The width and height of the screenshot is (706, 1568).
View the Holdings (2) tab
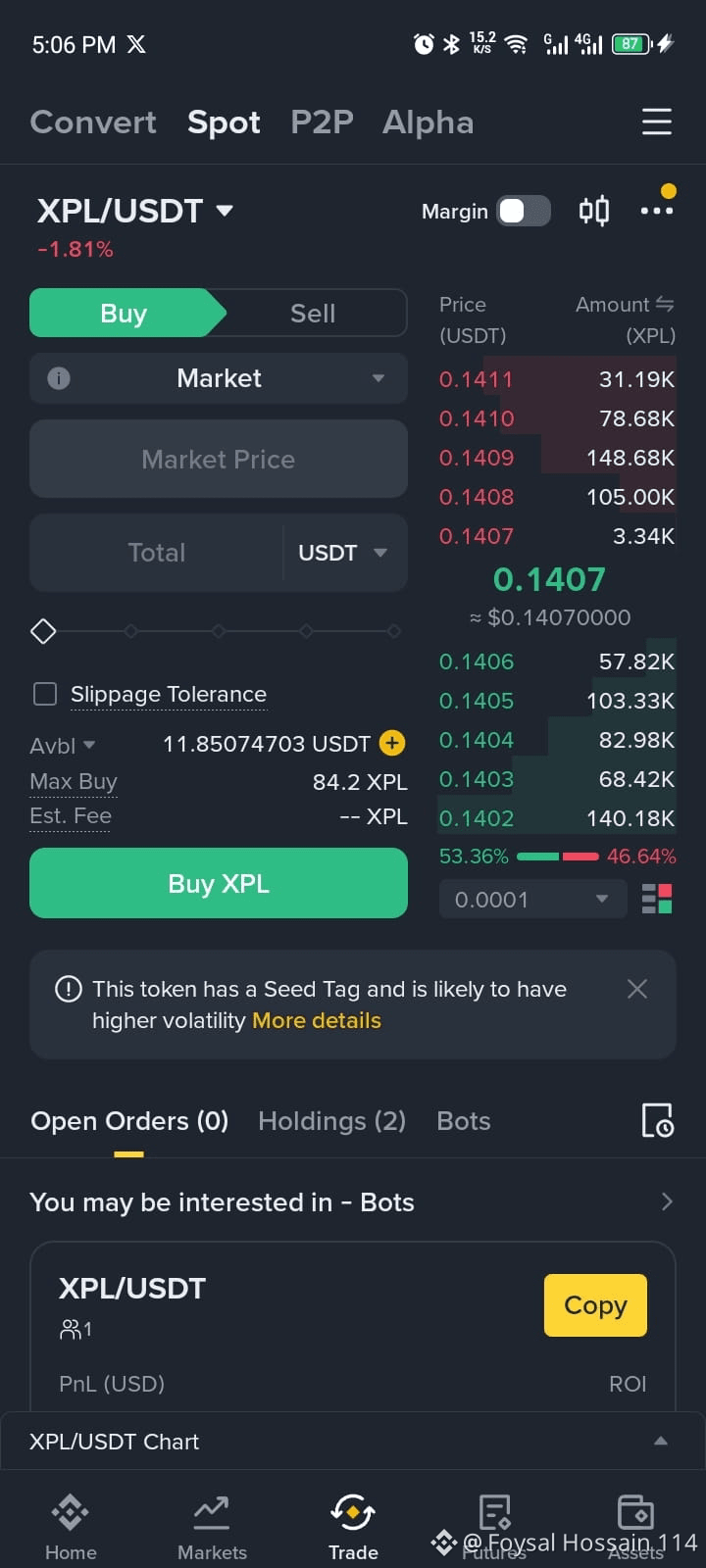click(x=331, y=1121)
